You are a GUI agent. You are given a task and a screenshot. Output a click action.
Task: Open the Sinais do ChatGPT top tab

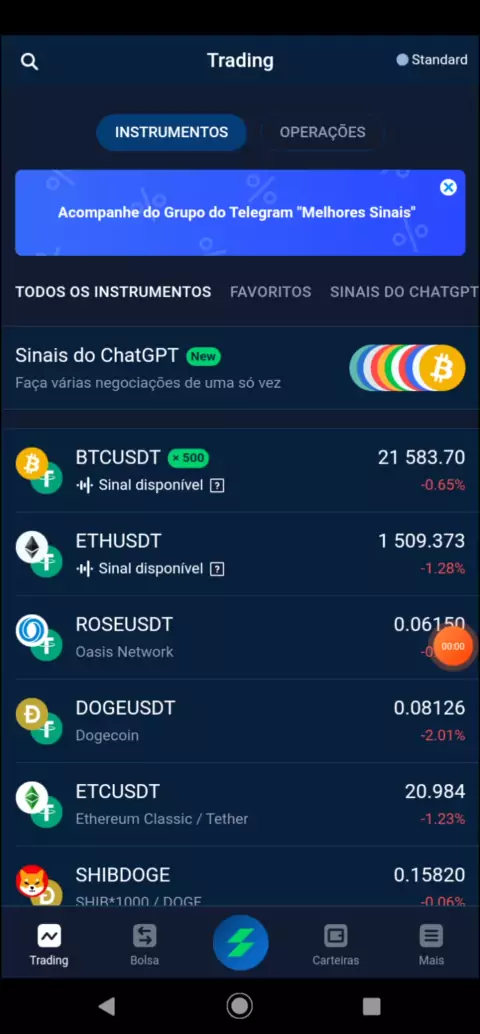[404, 291]
